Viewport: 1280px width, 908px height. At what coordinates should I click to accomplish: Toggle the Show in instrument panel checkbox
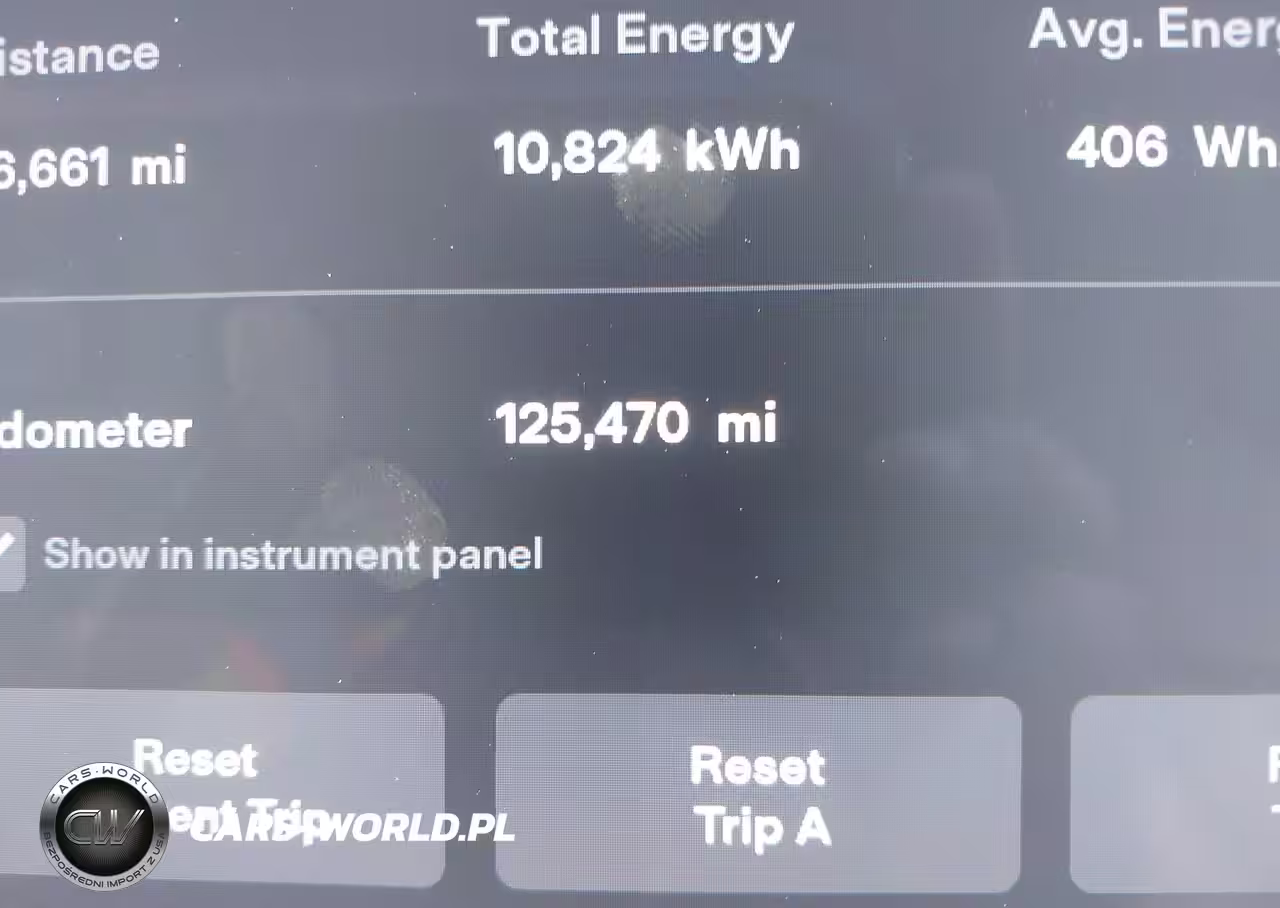9,553
